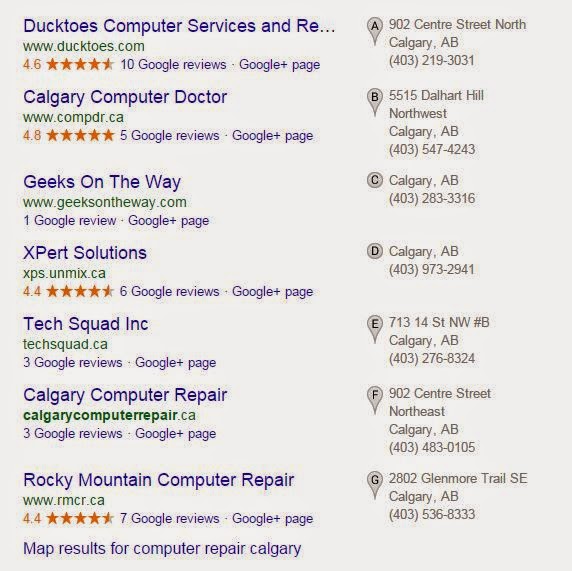Viewport: 572px width, 571px height.
Task: Open Calgary Computer Repair result
Action: (x=125, y=395)
